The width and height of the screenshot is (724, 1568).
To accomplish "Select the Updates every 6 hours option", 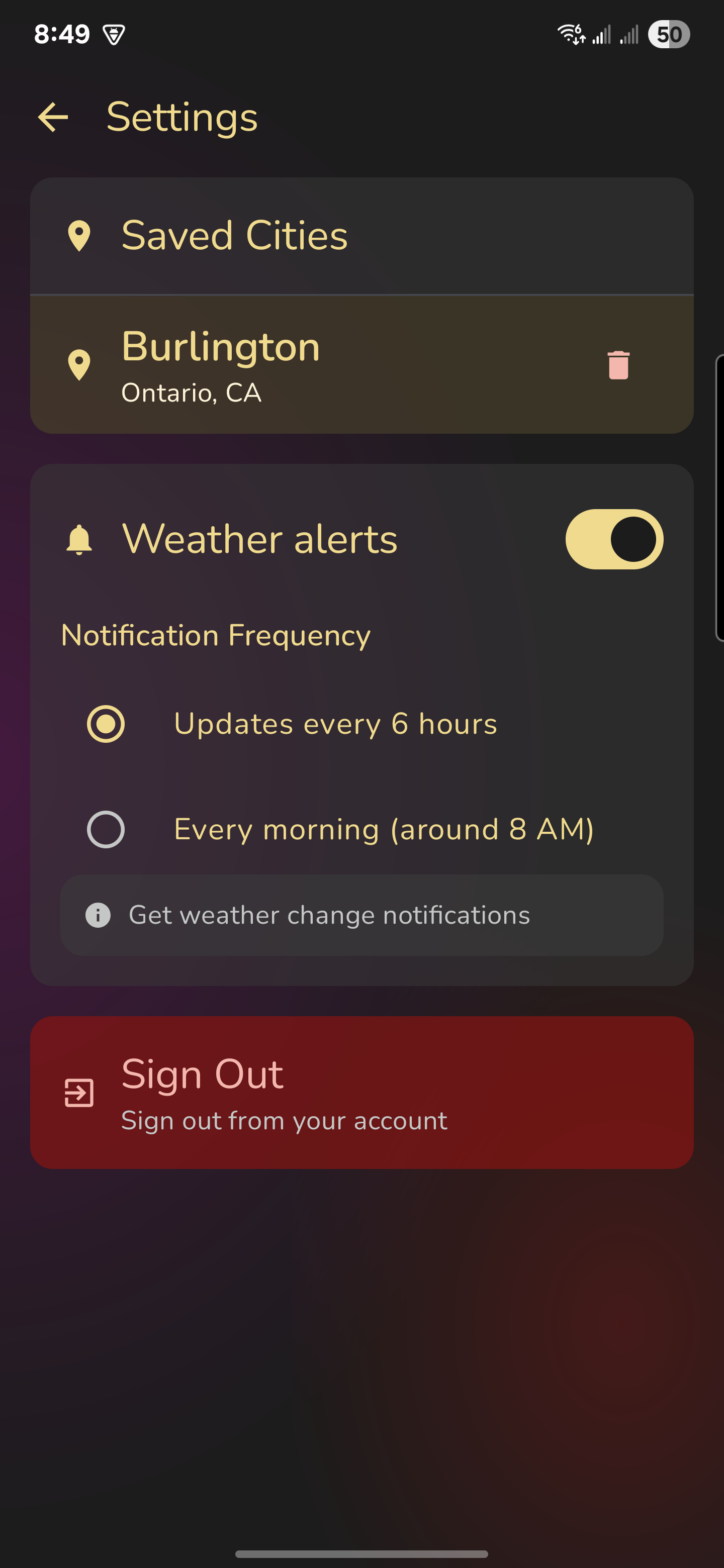I will tap(106, 724).
